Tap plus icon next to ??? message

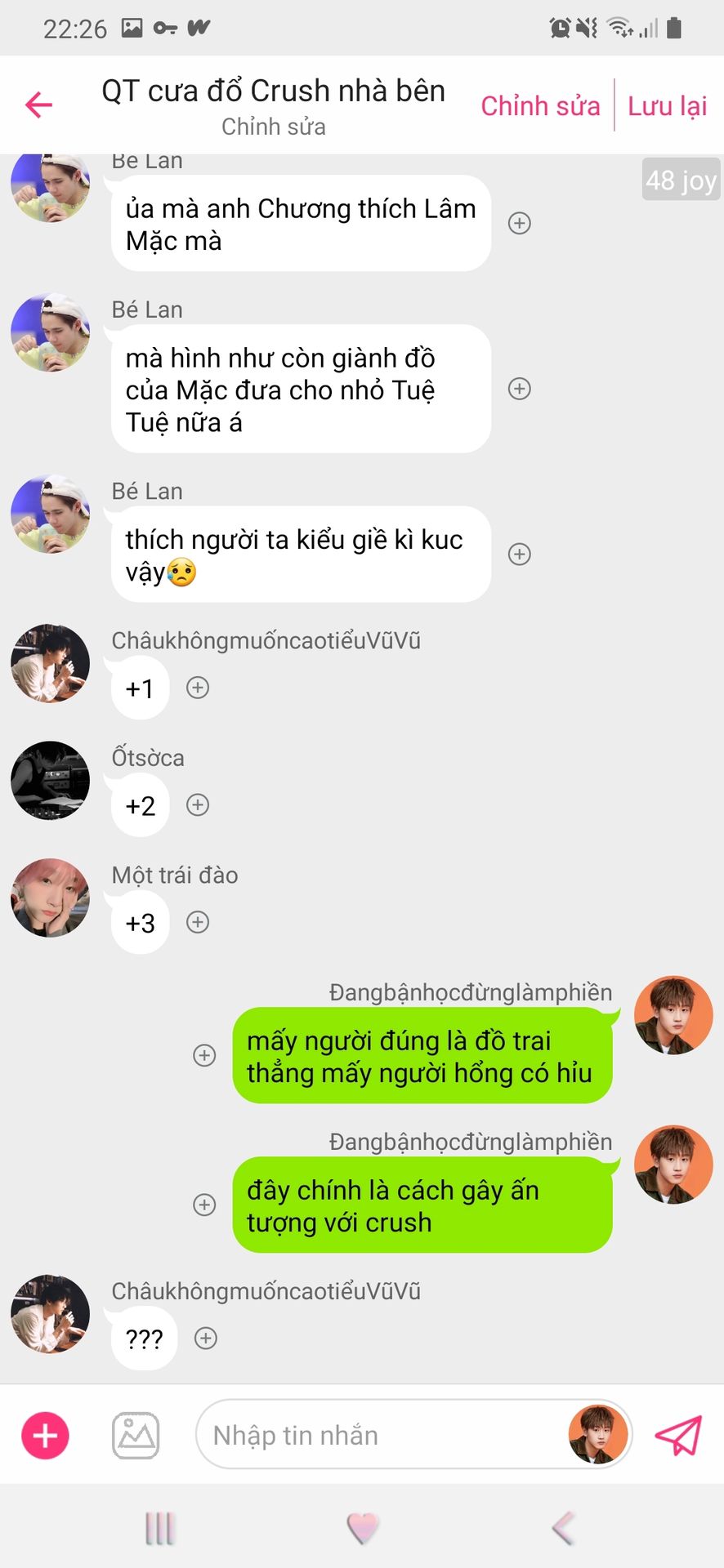pos(206,1338)
